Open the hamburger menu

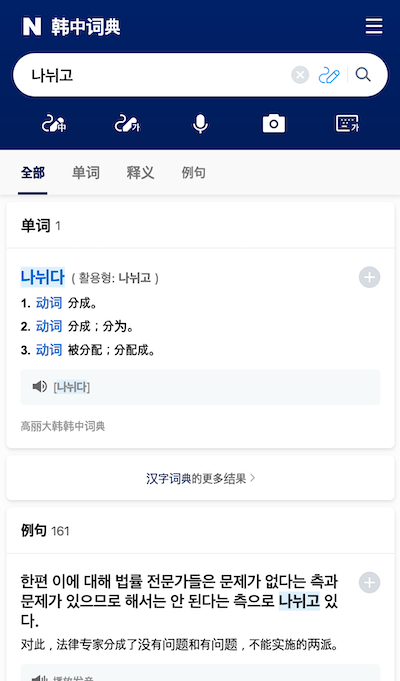coord(374,26)
